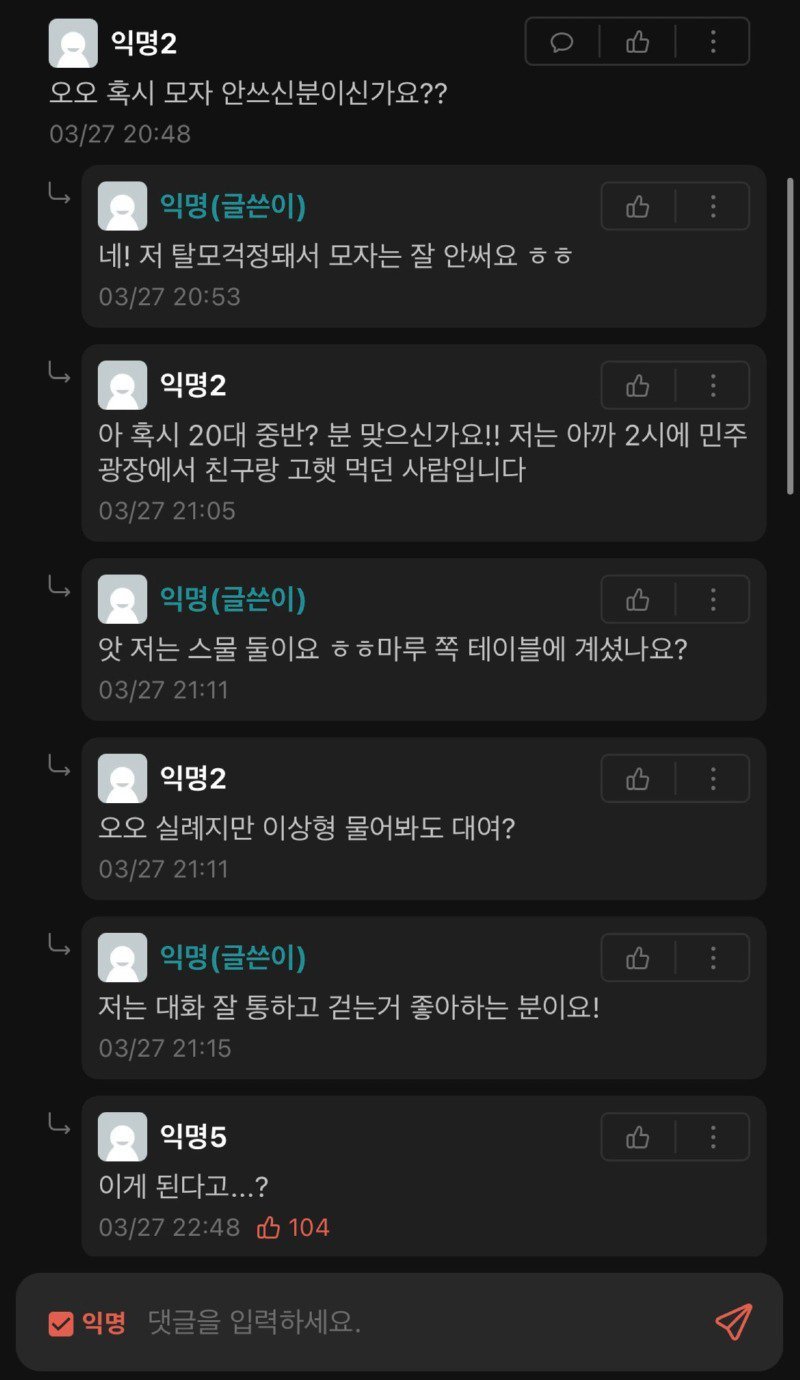This screenshot has width=800, height=1380.
Task: Like the reply about hair loss worry
Action: 637,207
